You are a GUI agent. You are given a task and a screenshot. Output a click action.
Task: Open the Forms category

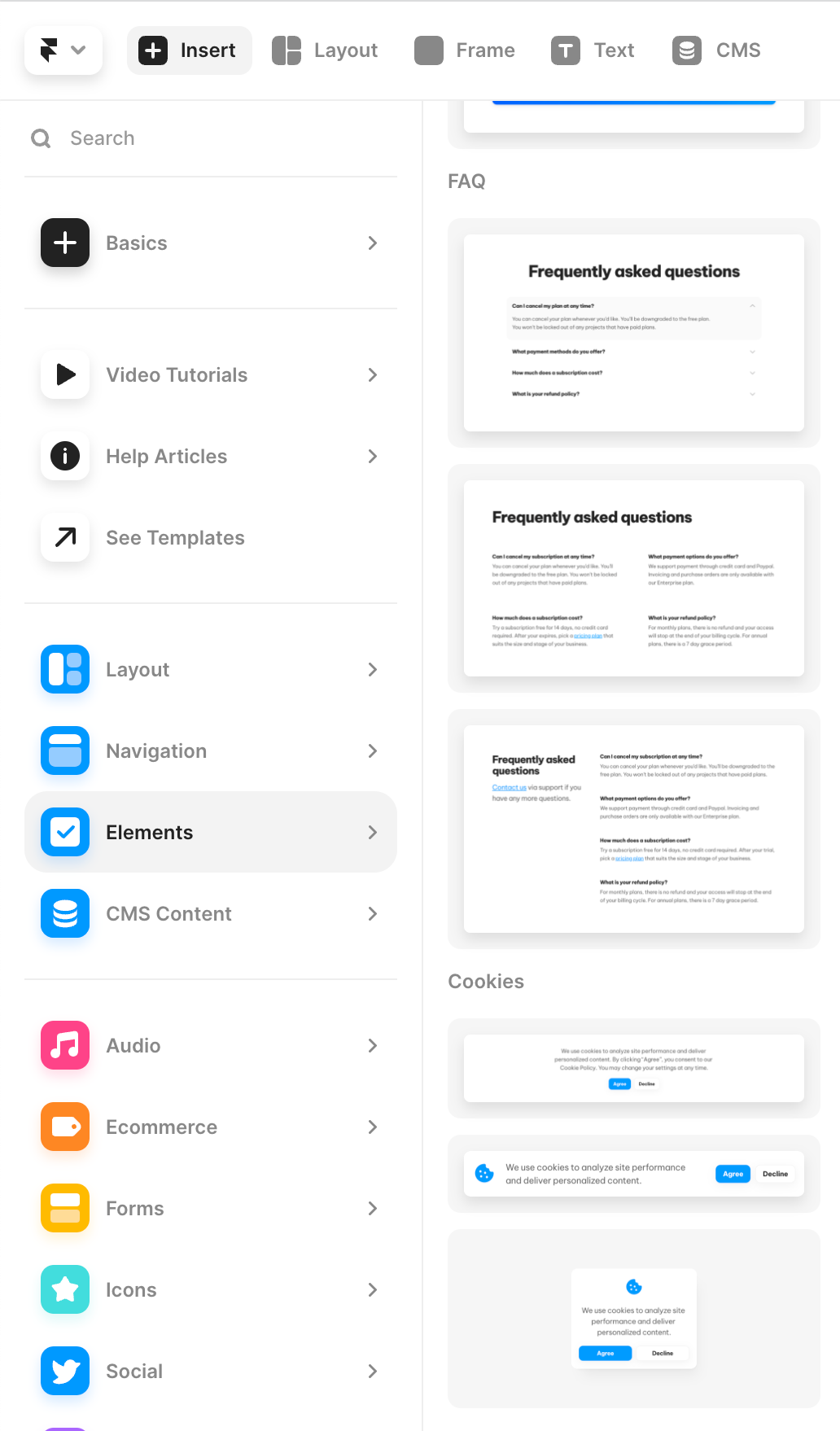coord(210,1209)
